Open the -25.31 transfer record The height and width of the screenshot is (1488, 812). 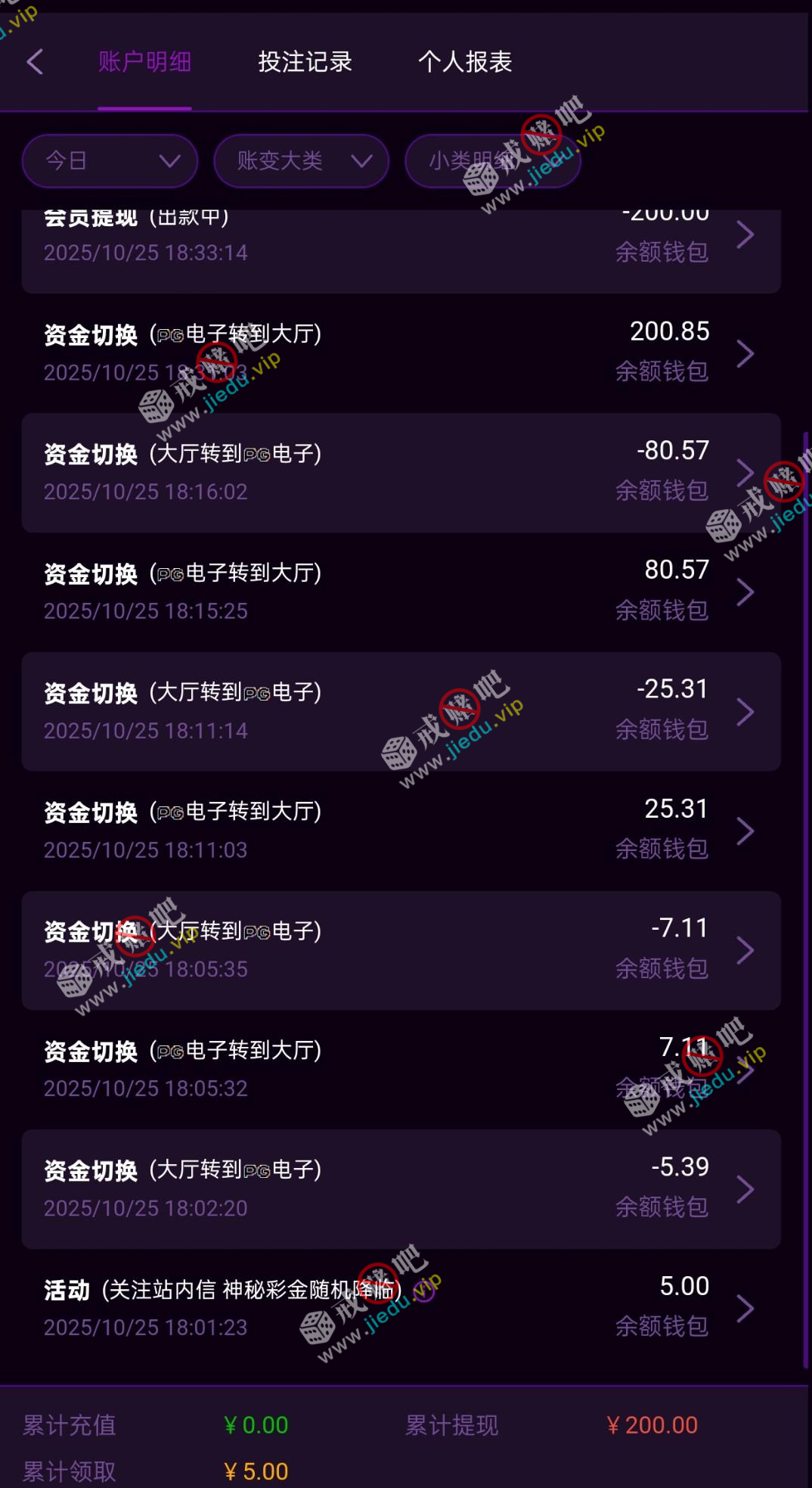coord(401,711)
